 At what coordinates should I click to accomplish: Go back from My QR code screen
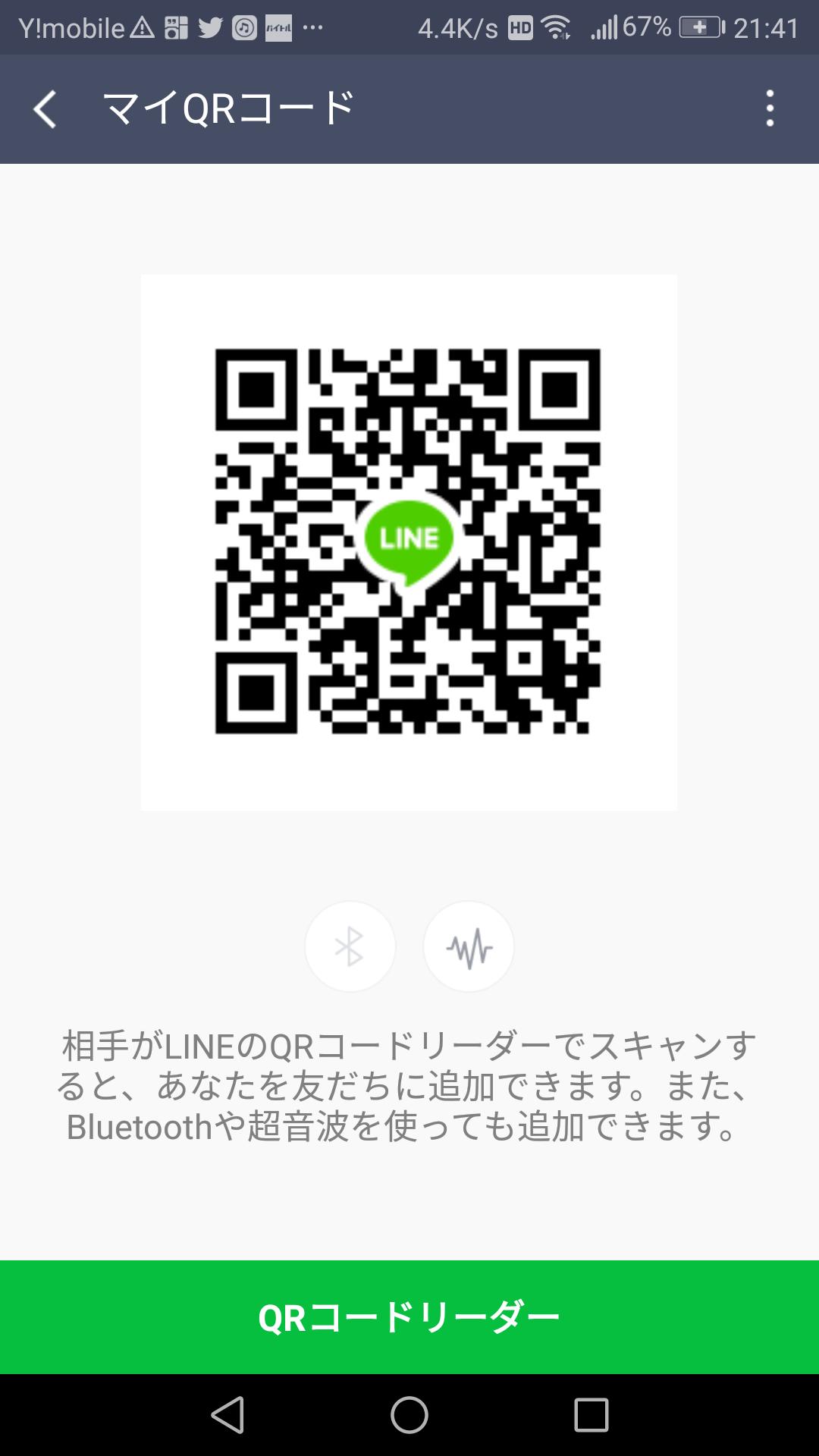(x=45, y=109)
